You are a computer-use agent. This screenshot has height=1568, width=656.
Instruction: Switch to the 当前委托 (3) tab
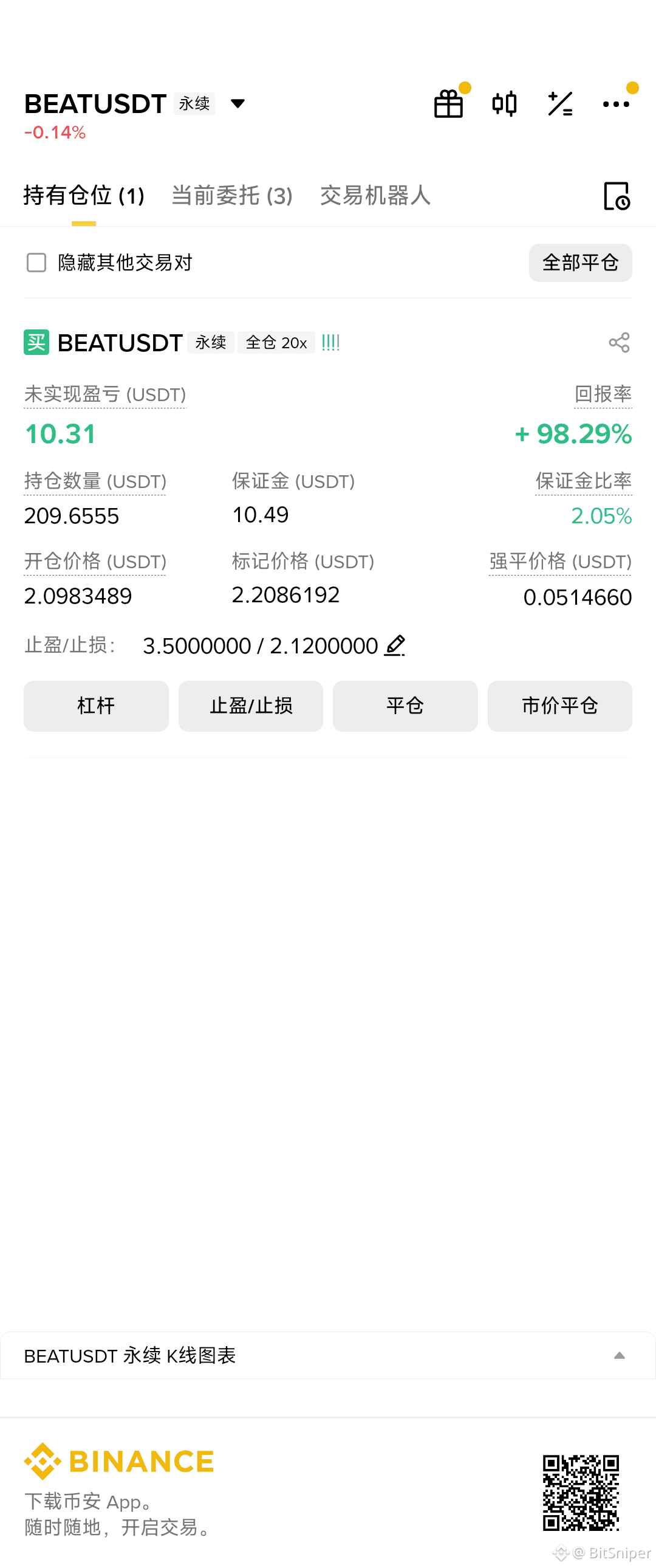pos(232,195)
